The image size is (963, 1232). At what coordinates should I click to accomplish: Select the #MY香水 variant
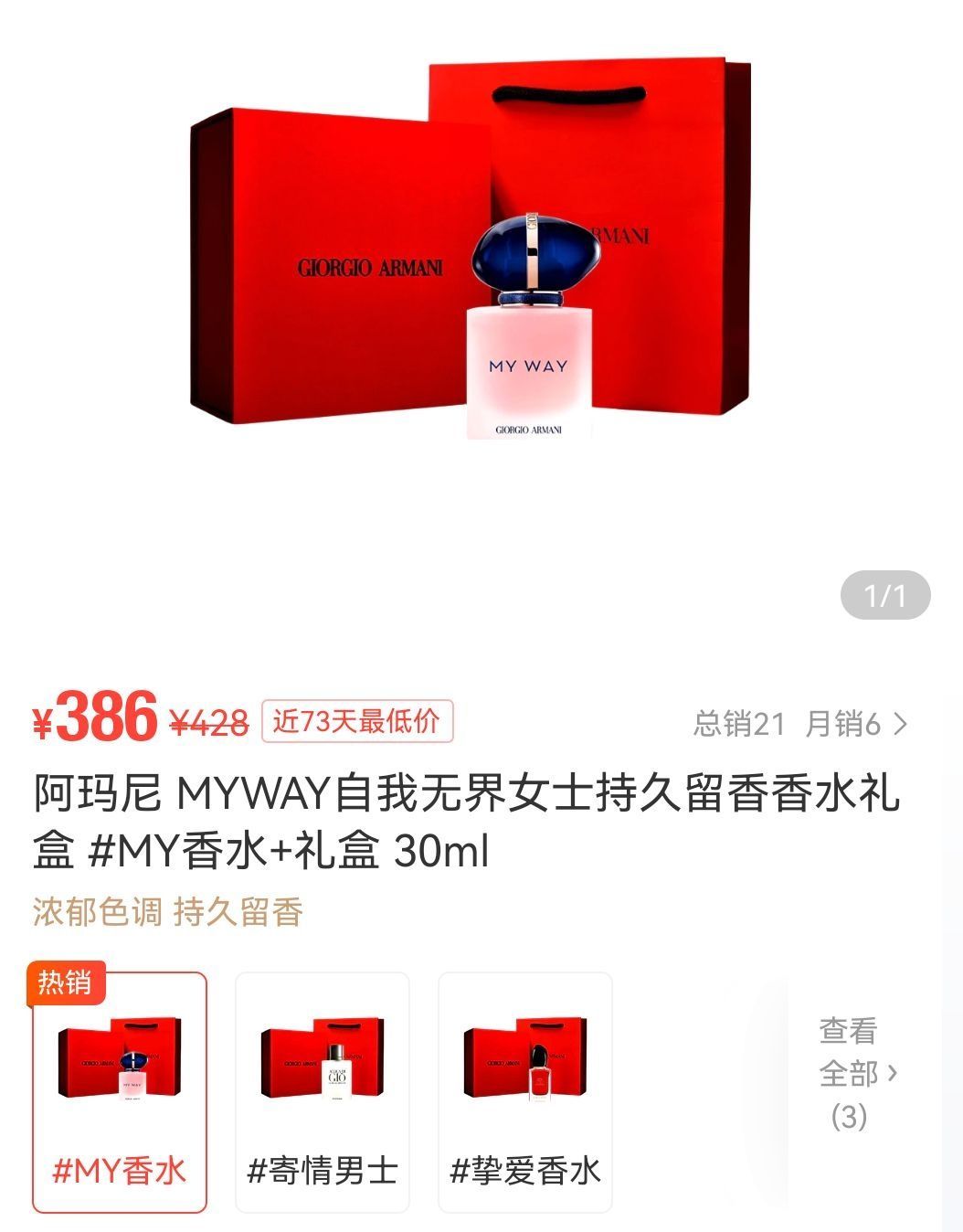(120, 1092)
